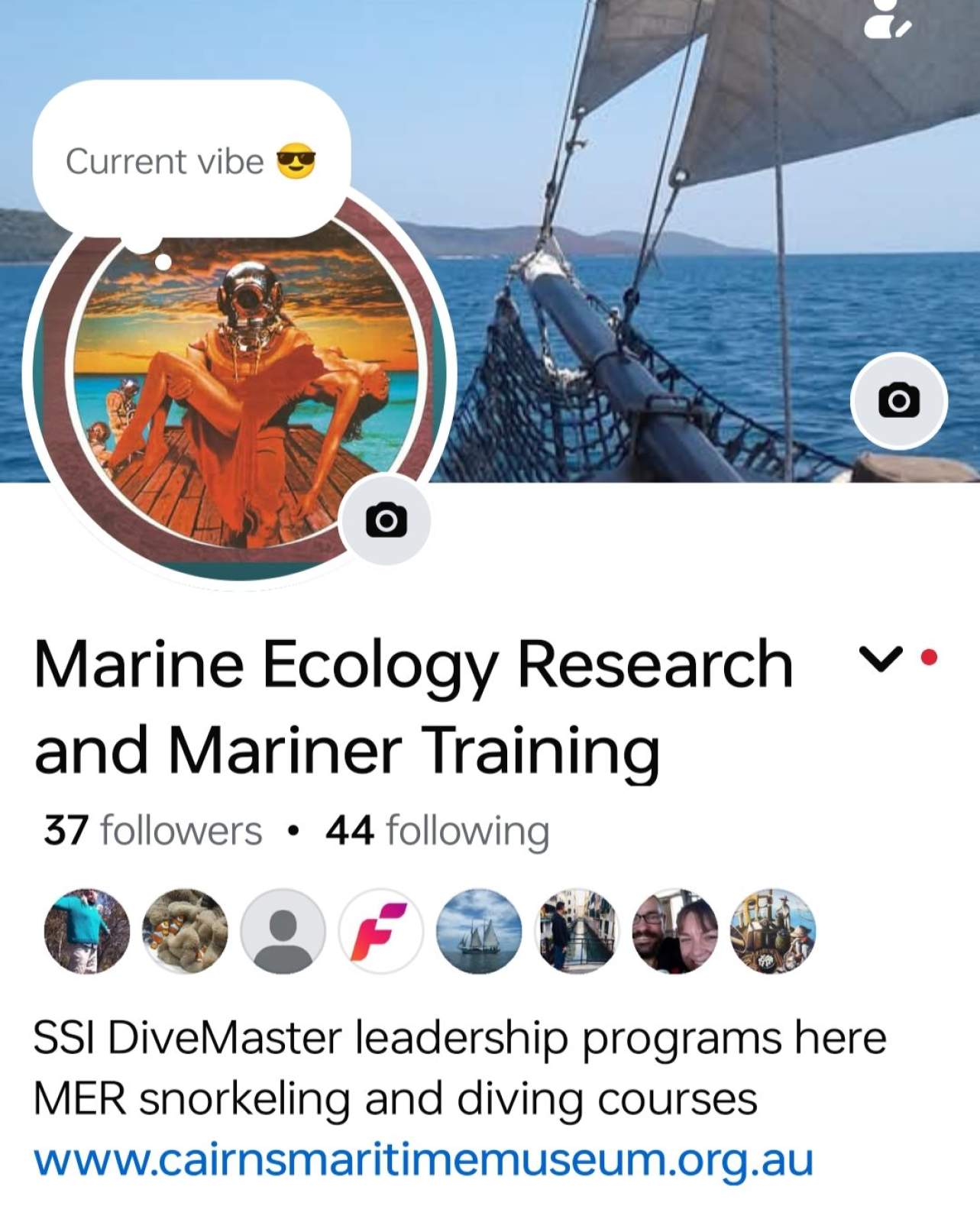Screen dimensions: 980x1222
Task: Open the edit profile icon at top
Action: [x=886, y=18]
